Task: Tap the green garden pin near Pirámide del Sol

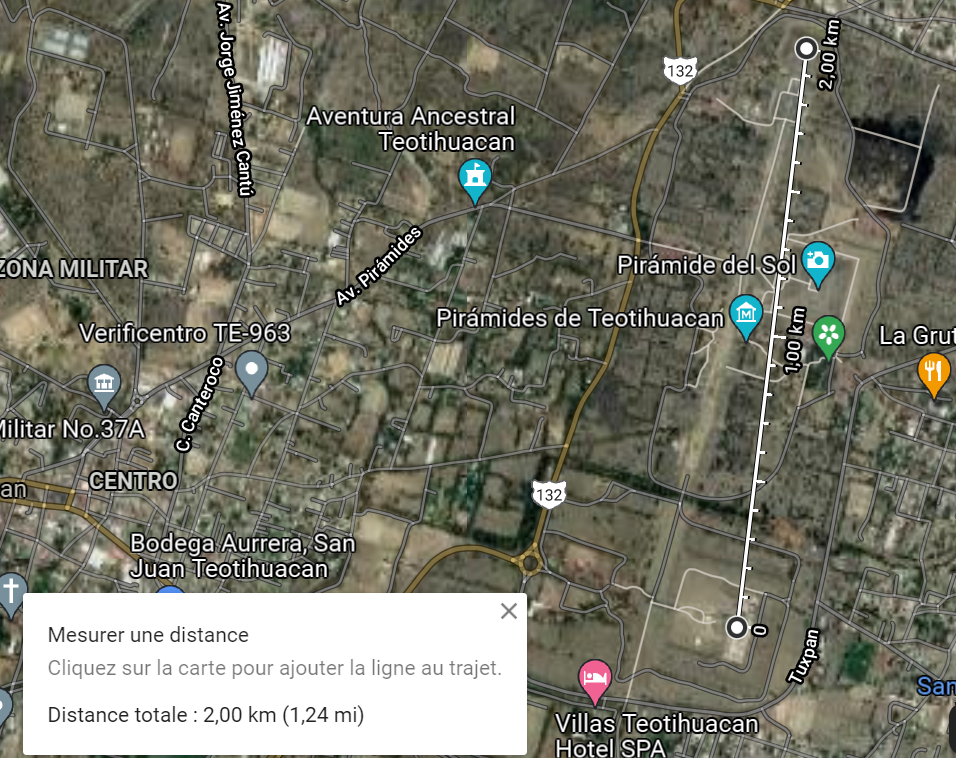Action: pos(828,334)
